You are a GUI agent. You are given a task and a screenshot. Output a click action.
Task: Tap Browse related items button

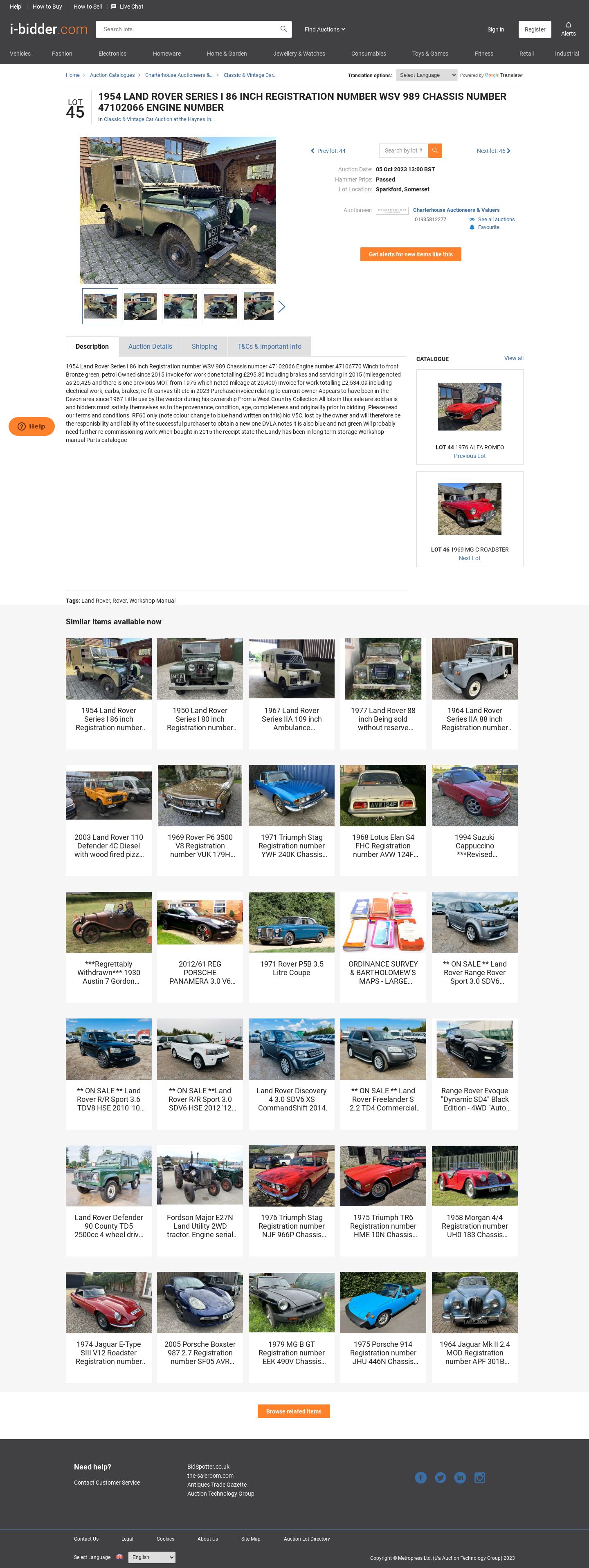coord(294,1411)
